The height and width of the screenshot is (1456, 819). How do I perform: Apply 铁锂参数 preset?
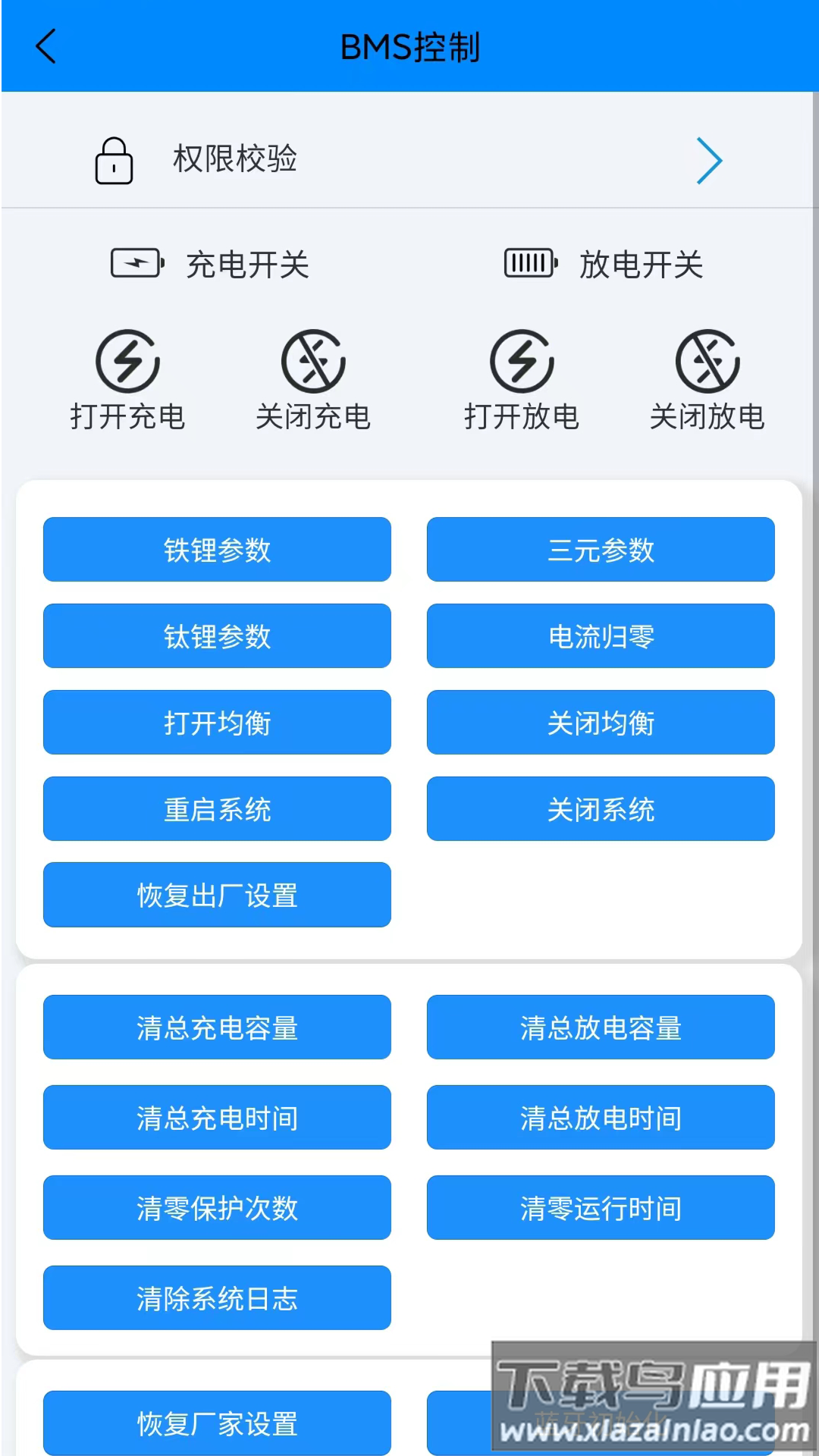coord(217,550)
